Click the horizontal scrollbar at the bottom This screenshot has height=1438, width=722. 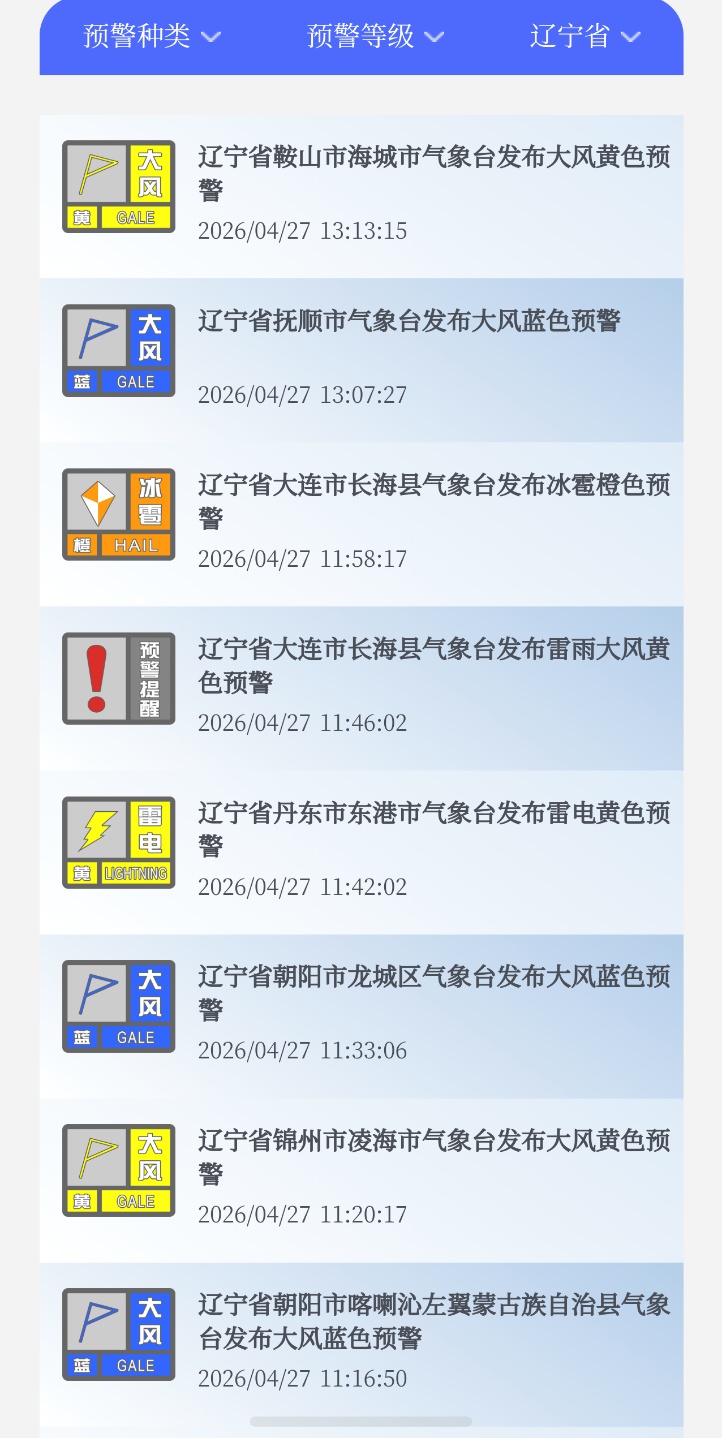coord(360,1418)
